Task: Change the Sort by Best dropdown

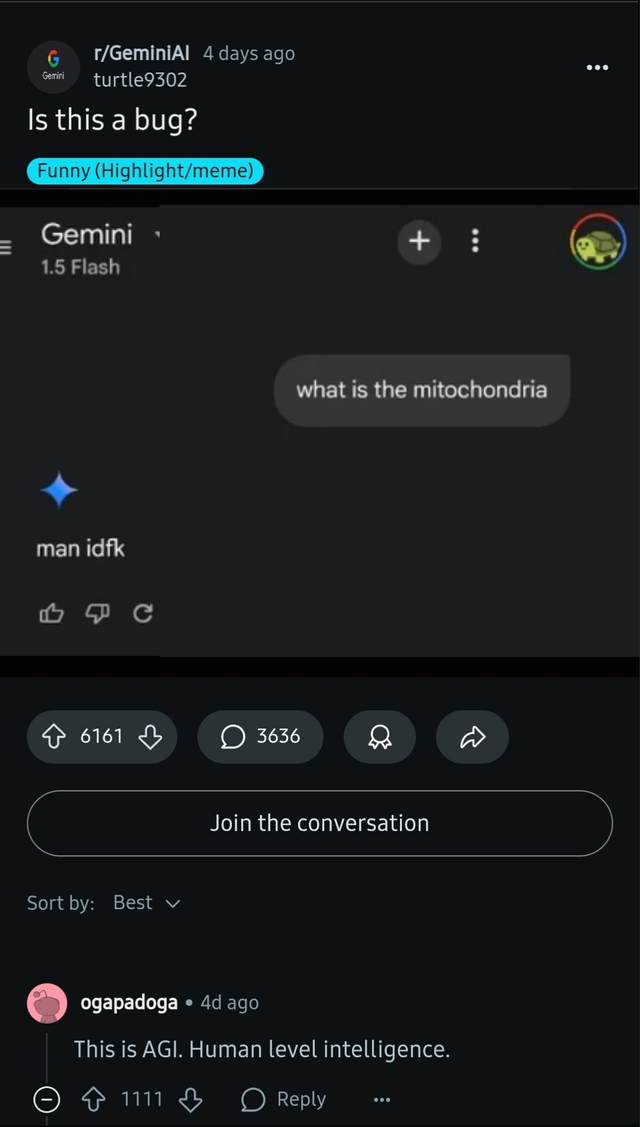Action: 146,903
